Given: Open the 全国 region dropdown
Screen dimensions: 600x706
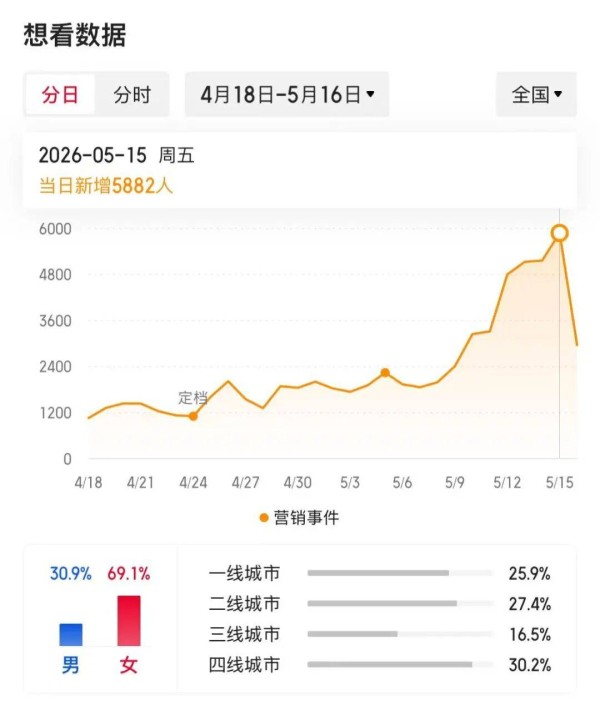Looking at the screenshot, I should pyautogui.click(x=536, y=94).
